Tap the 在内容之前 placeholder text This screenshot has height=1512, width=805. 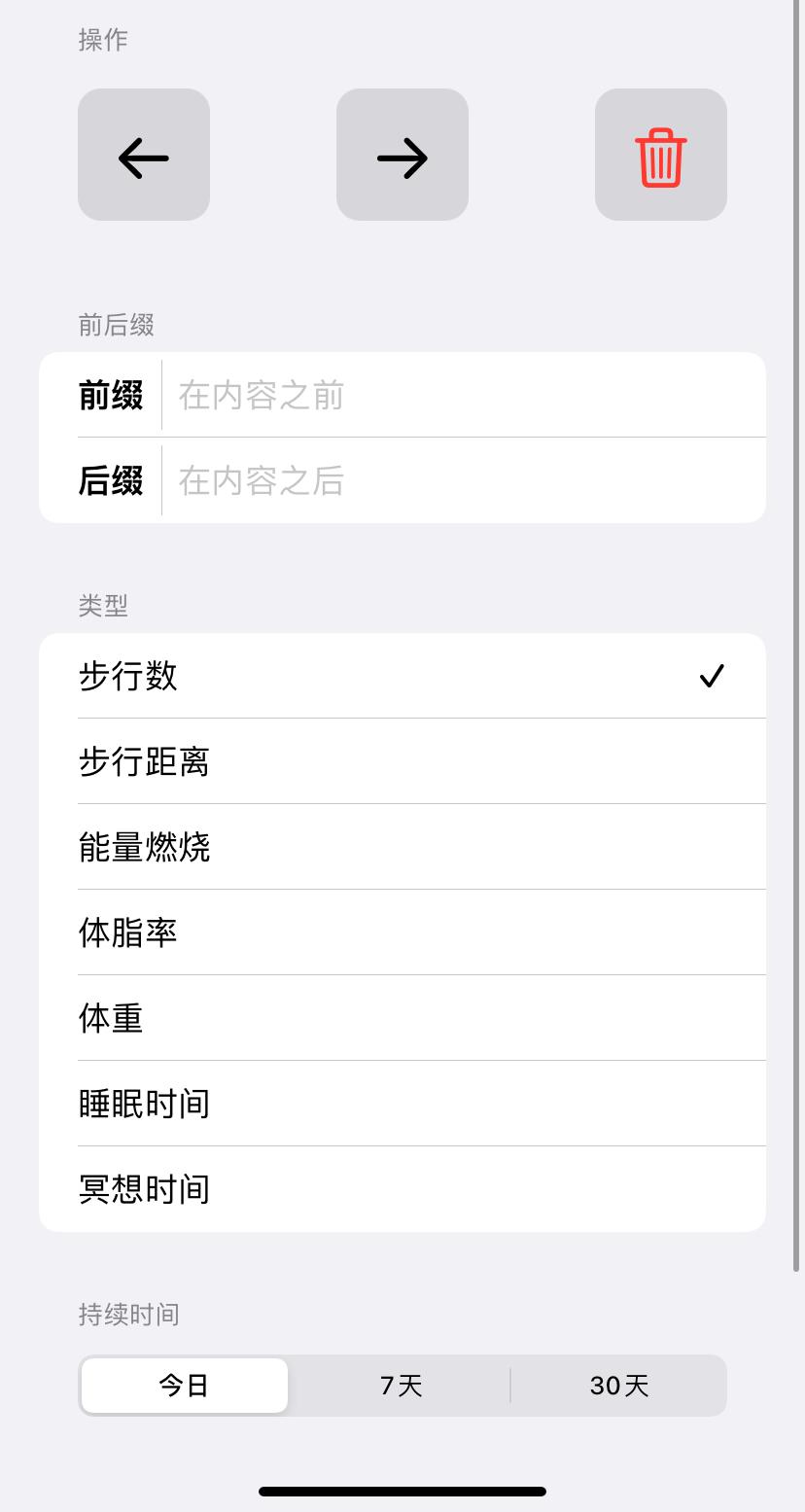tap(260, 395)
